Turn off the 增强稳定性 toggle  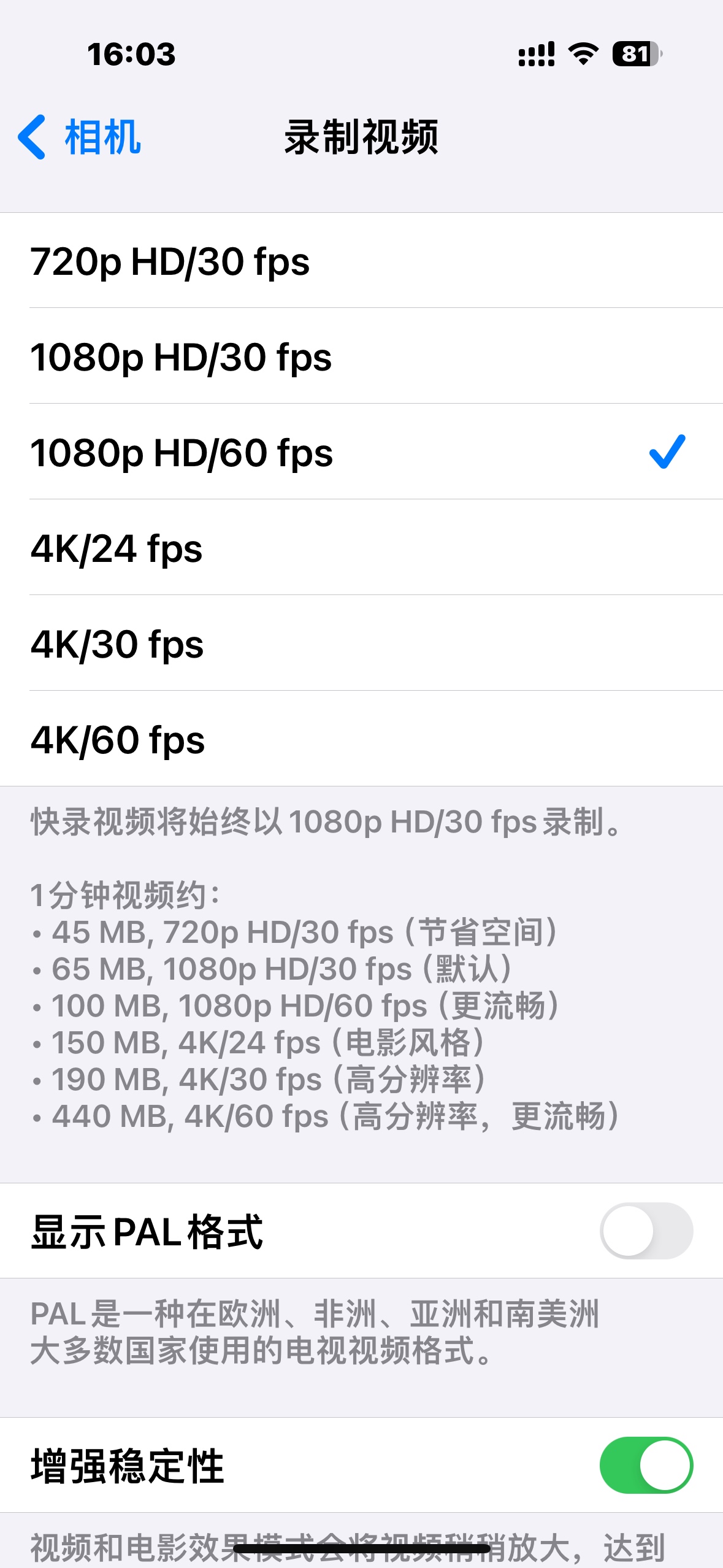coord(646,1466)
